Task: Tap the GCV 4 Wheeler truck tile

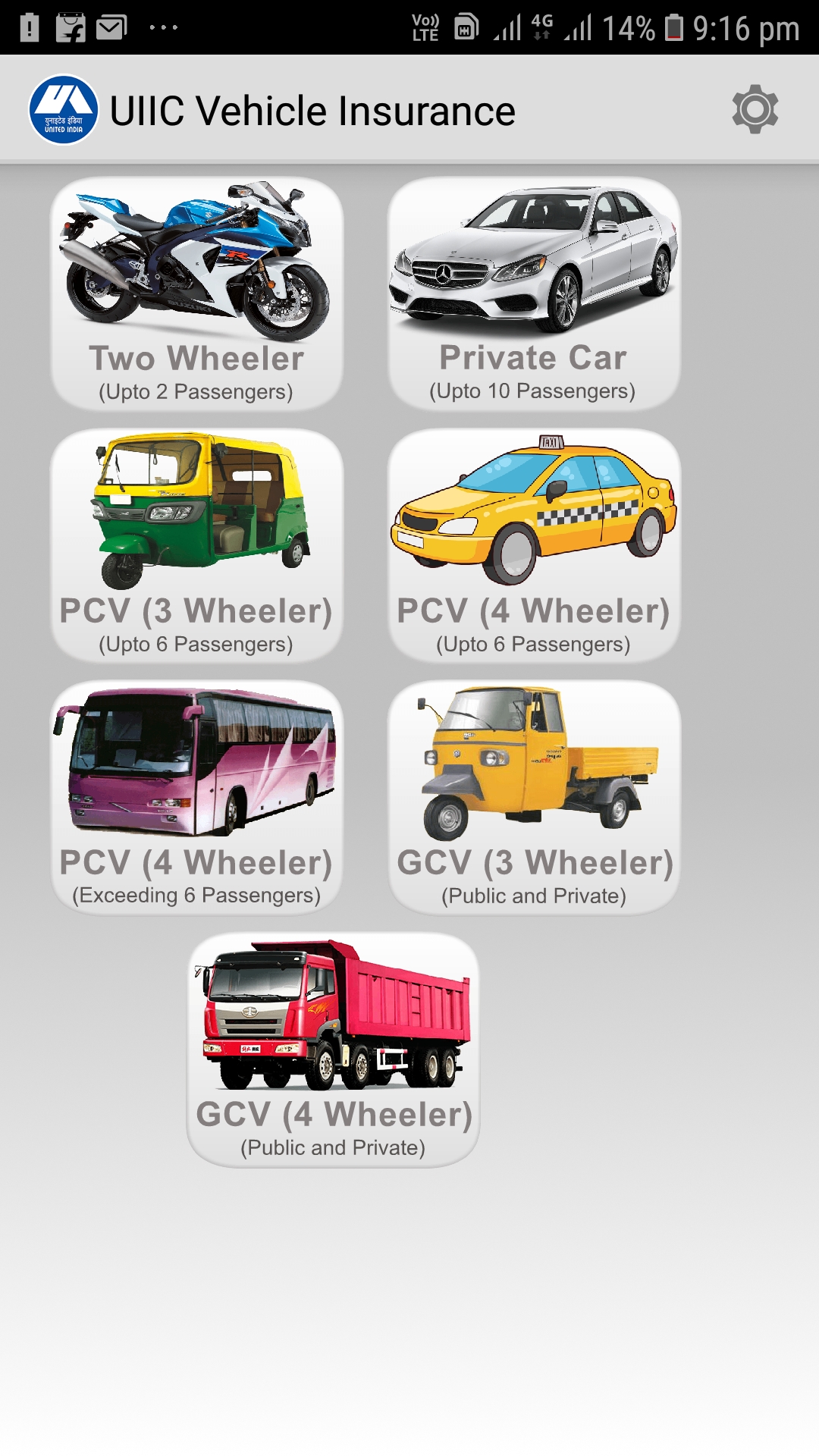Action: click(x=334, y=1050)
